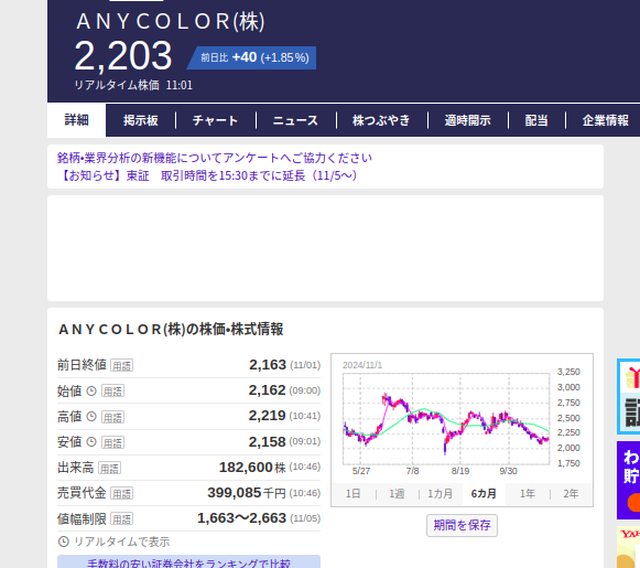This screenshot has height=568, width=640.
Task: Go to the ニュース tab
Action: click(295, 121)
